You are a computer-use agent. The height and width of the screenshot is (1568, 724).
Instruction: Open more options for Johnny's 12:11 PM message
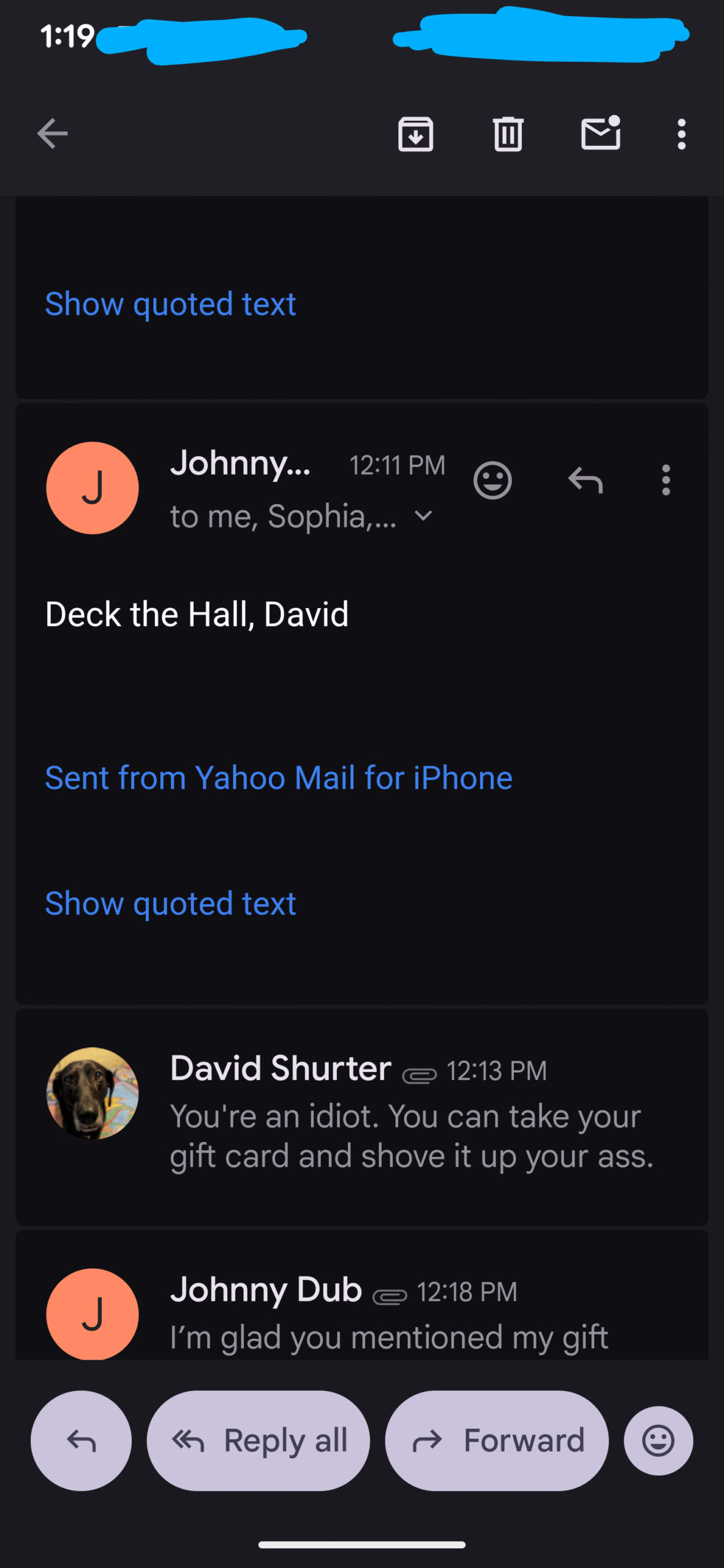[x=666, y=480]
